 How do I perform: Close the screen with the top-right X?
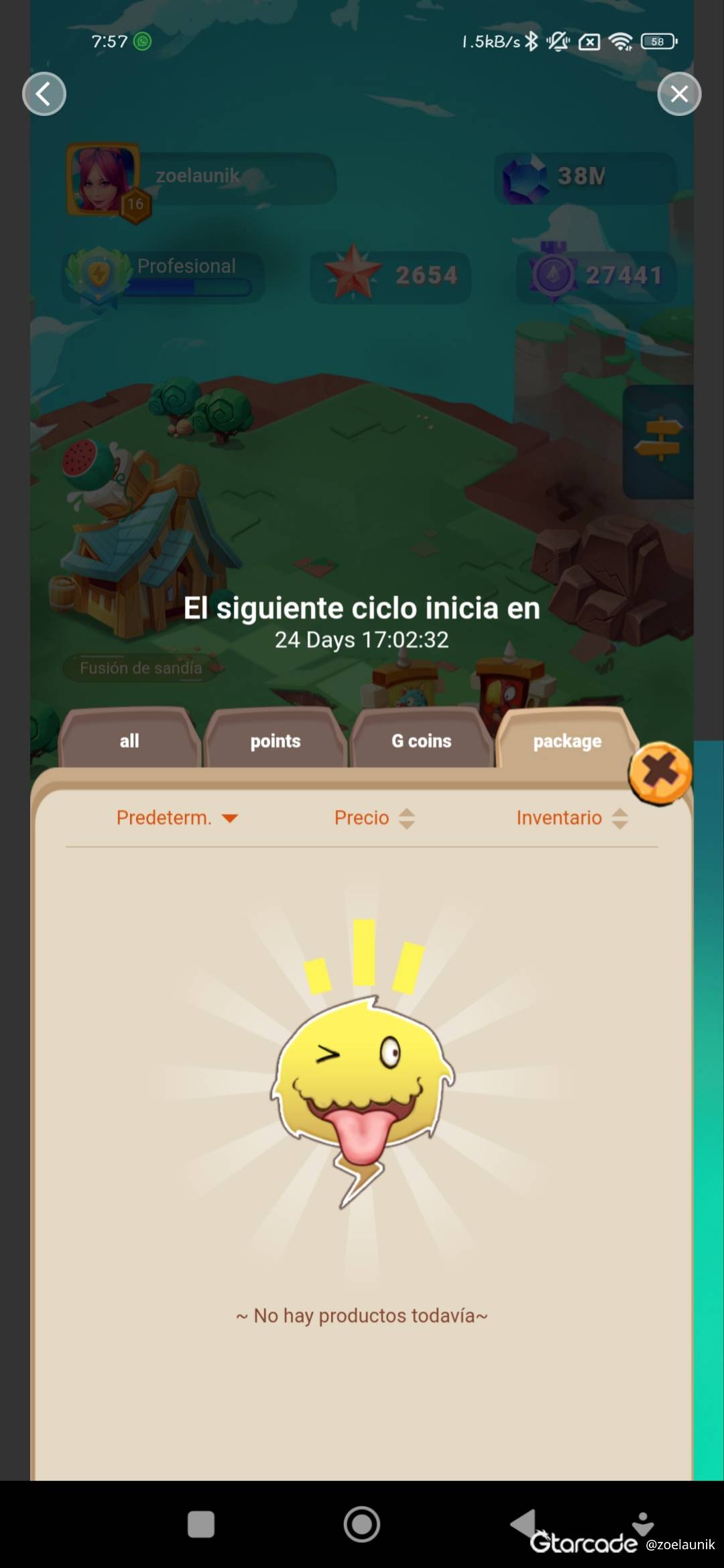(x=679, y=94)
